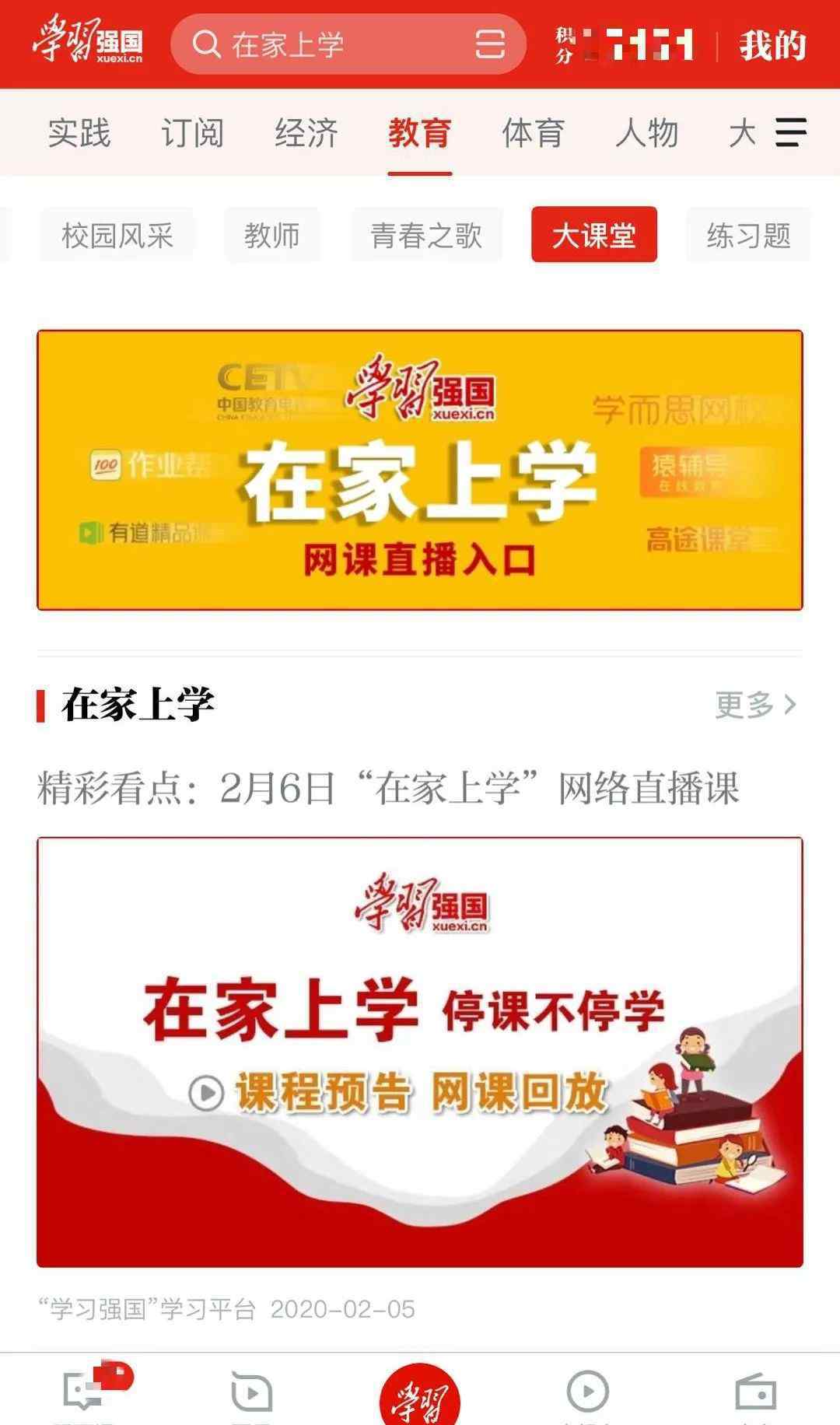
Task: Select the 教师 chip
Action: [272, 235]
